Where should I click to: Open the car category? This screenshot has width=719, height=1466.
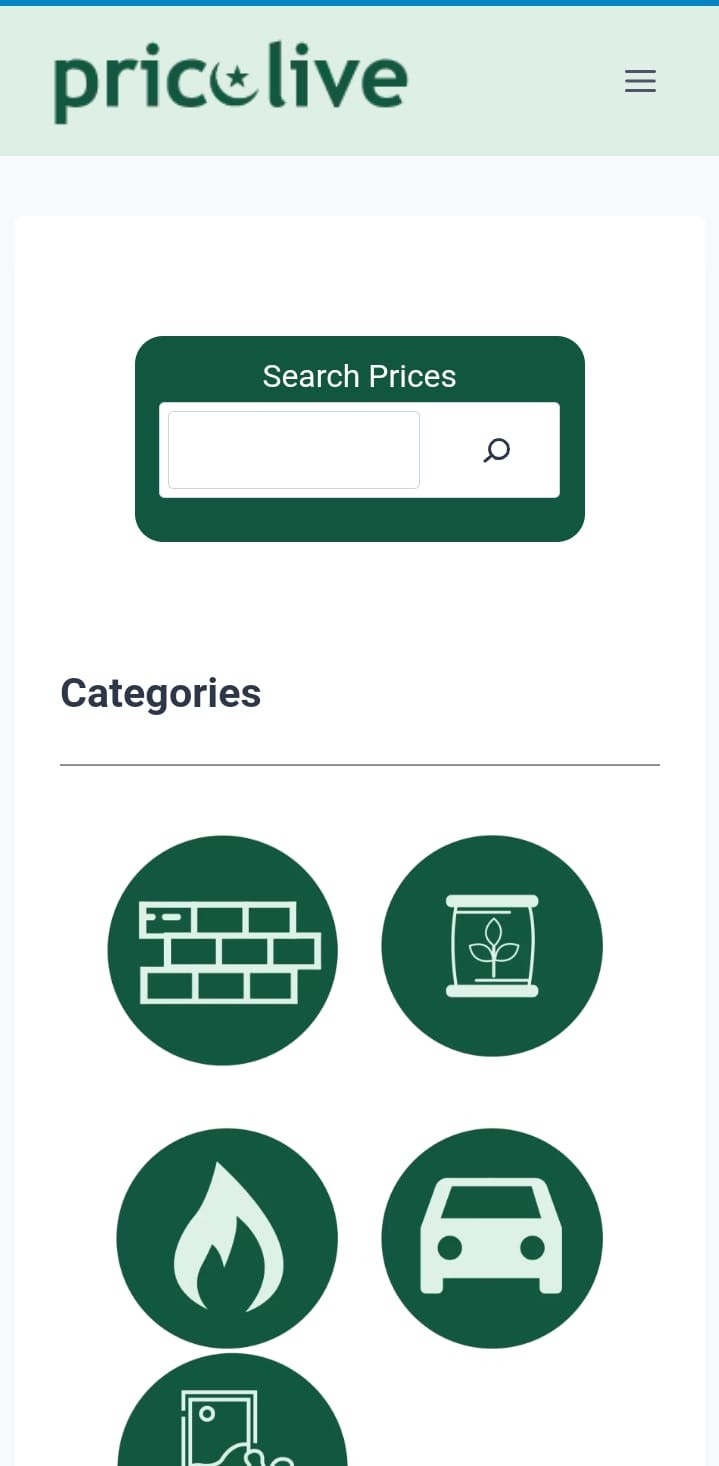coord(492,1238)
